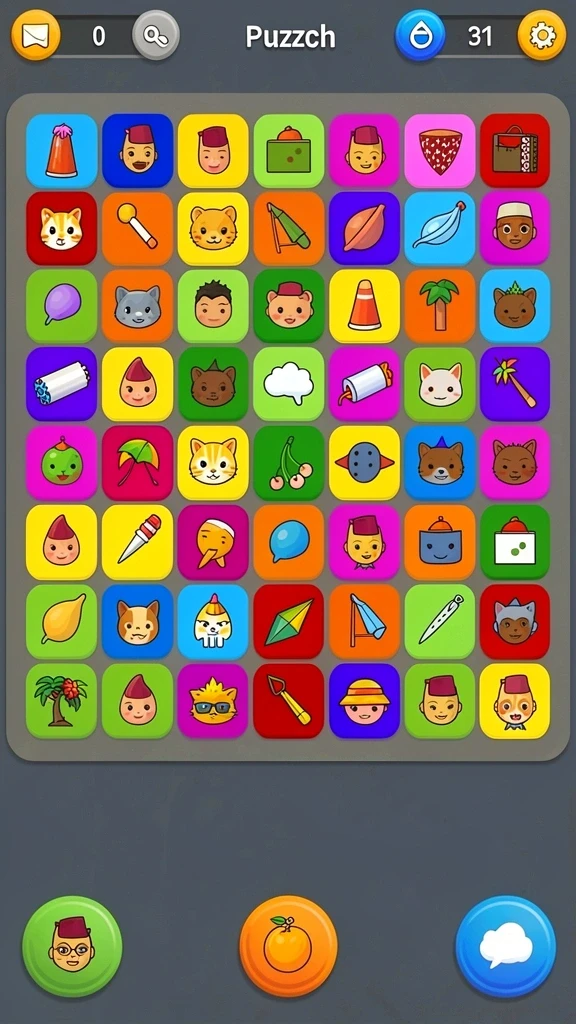Select the traffic cone on yellow tile
This screenshot has height=1024, width=576.
(364, 306)
